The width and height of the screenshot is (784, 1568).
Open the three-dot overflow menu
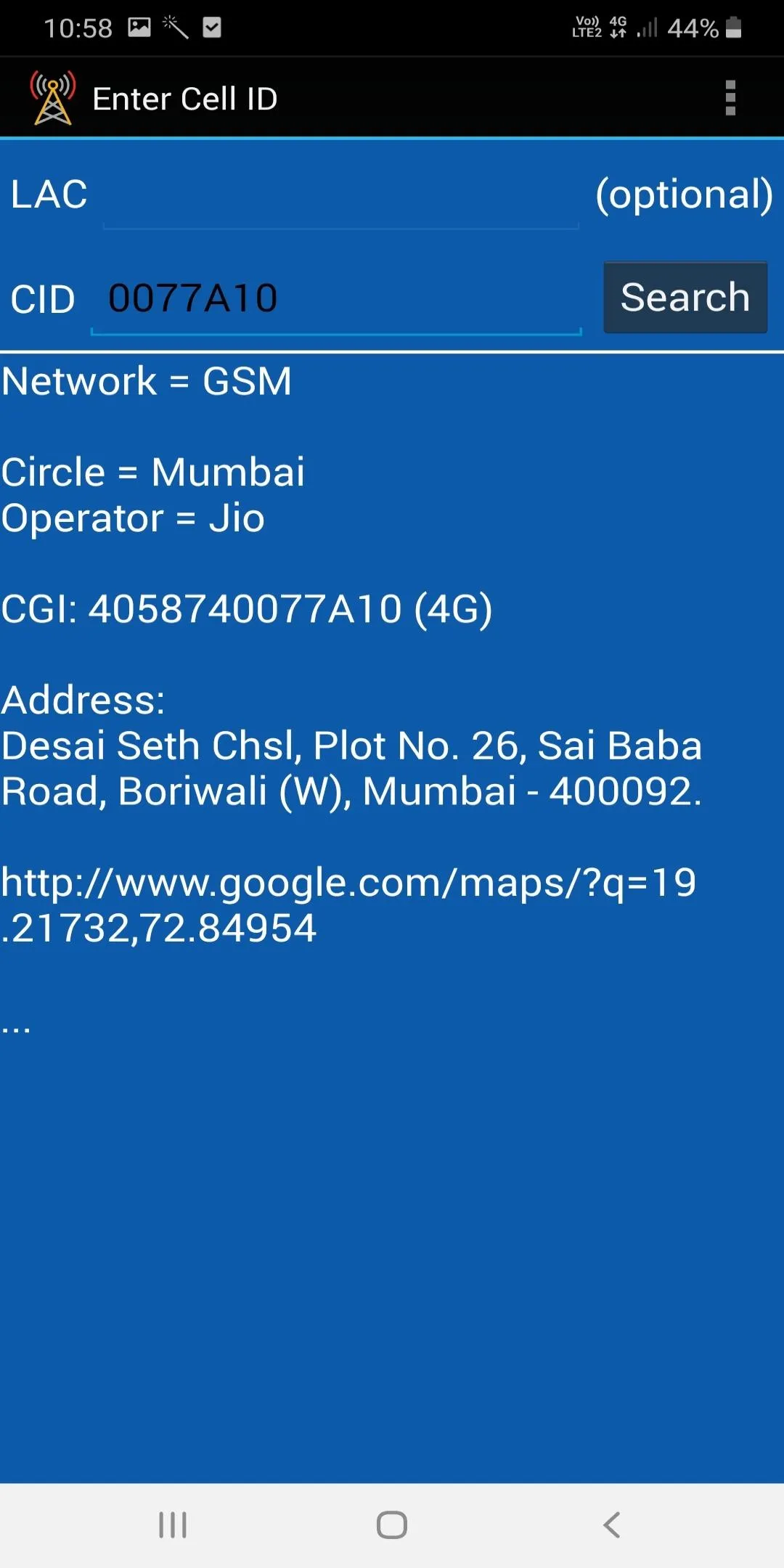point(730,98)
